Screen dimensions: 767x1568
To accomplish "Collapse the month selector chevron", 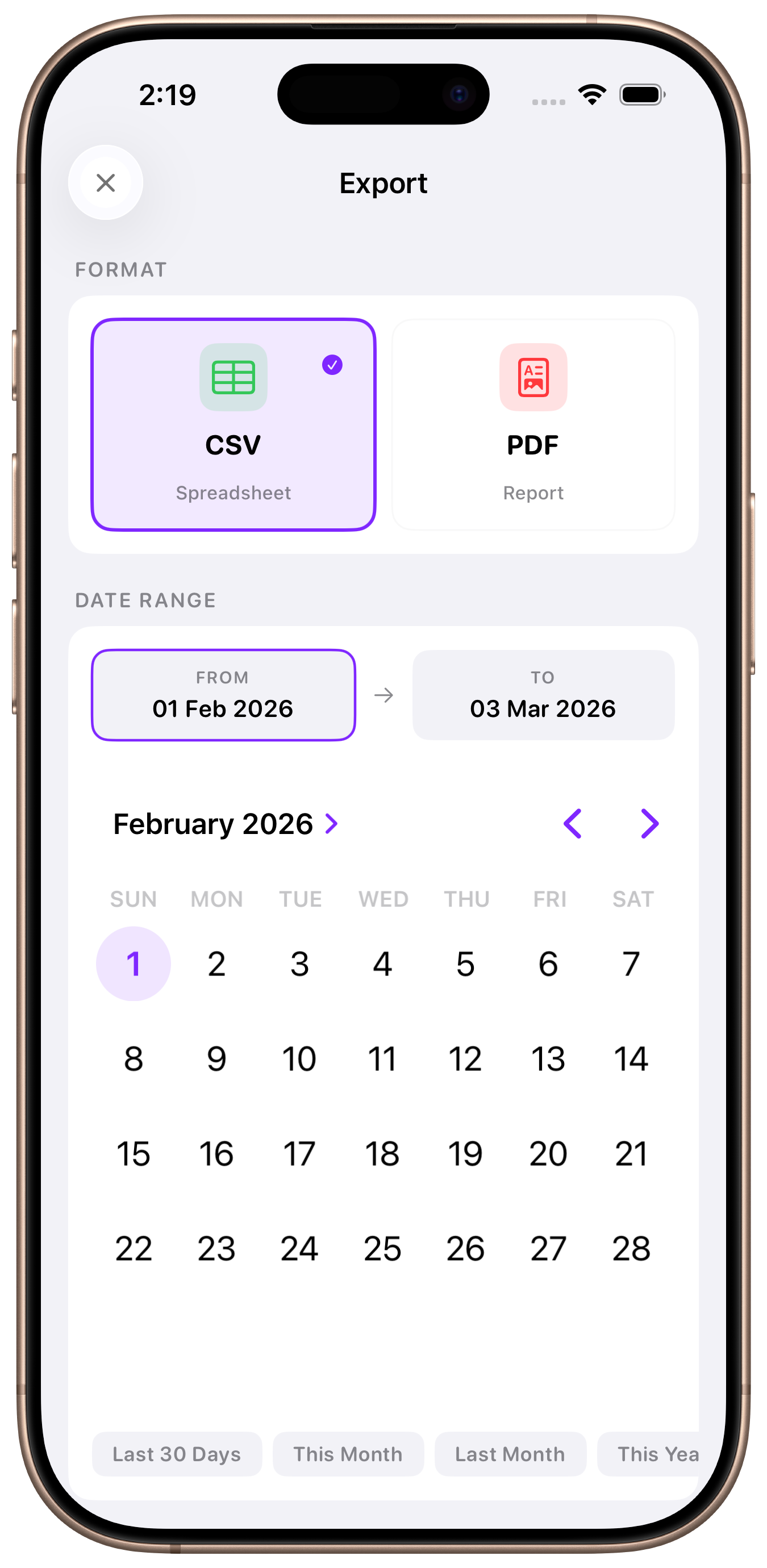I will click(332, 824).
